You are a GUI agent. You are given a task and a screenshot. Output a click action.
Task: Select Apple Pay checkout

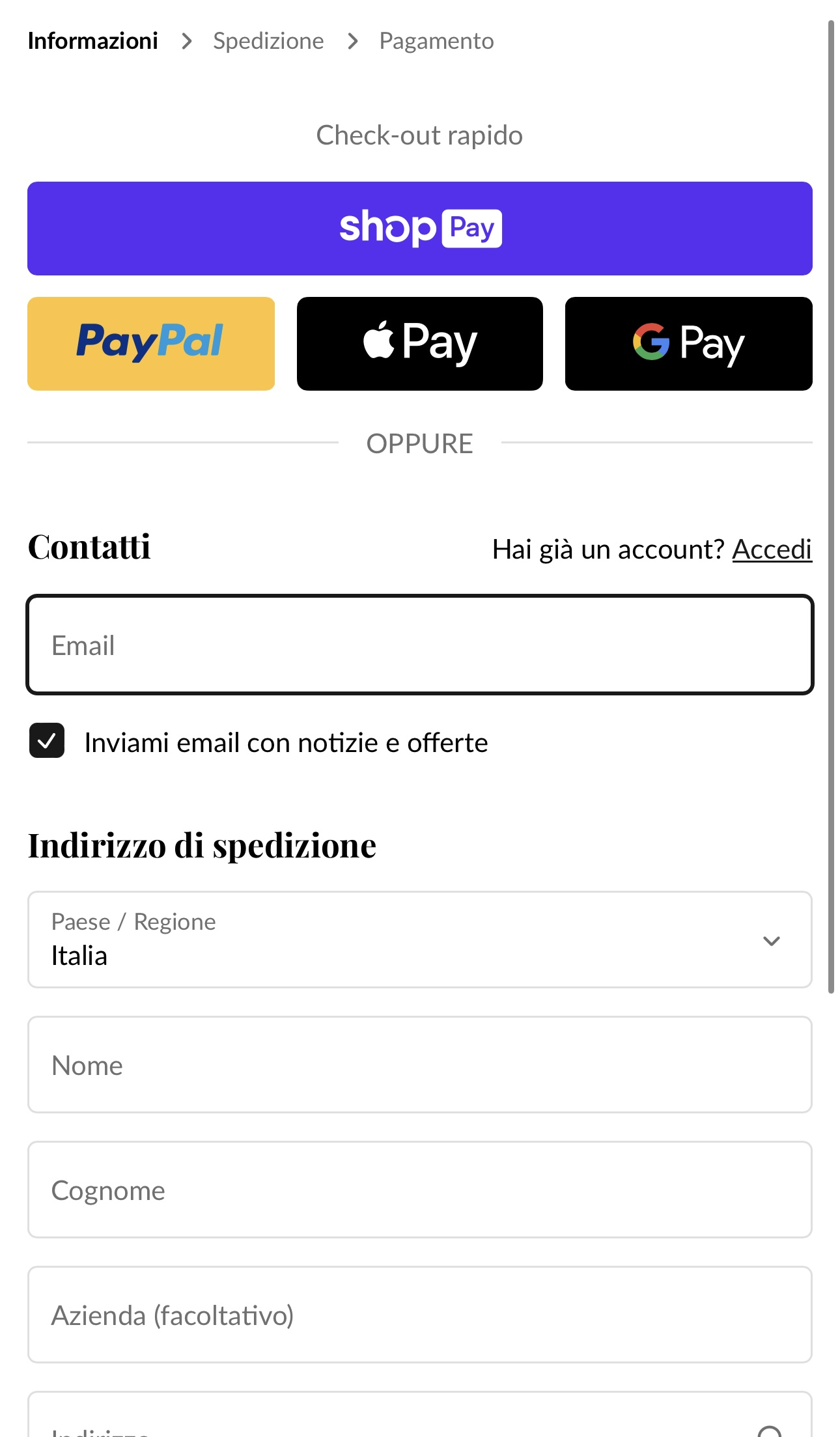click(x=420, y=344)
